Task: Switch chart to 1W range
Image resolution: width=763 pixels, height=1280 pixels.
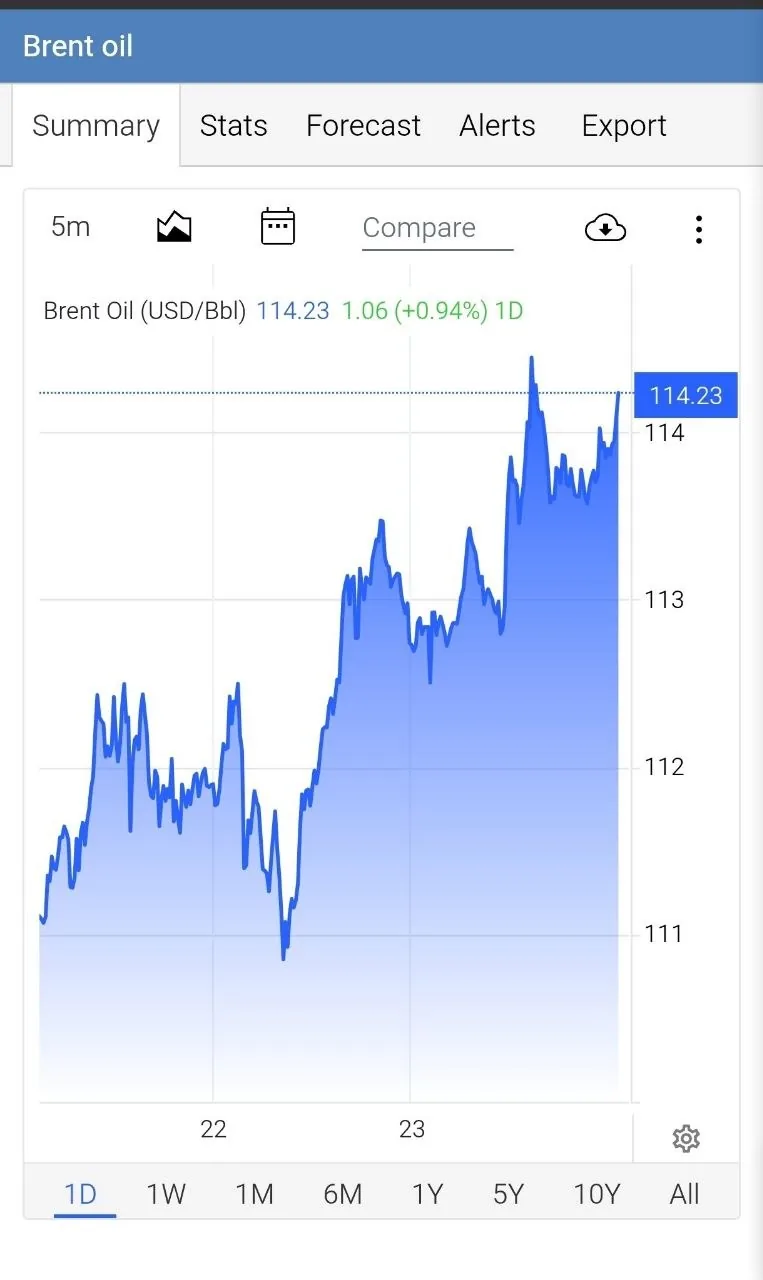Action: click(166, 1193)
